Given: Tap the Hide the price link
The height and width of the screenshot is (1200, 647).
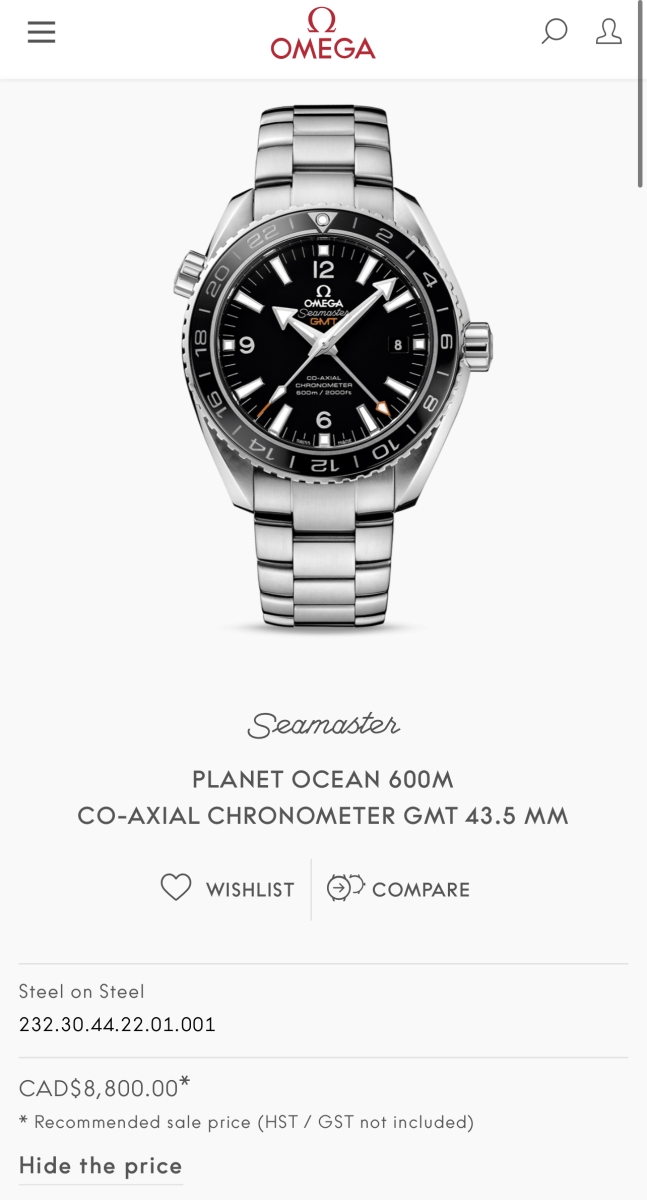Looking at the screenshot, I should coord(100,1166).
